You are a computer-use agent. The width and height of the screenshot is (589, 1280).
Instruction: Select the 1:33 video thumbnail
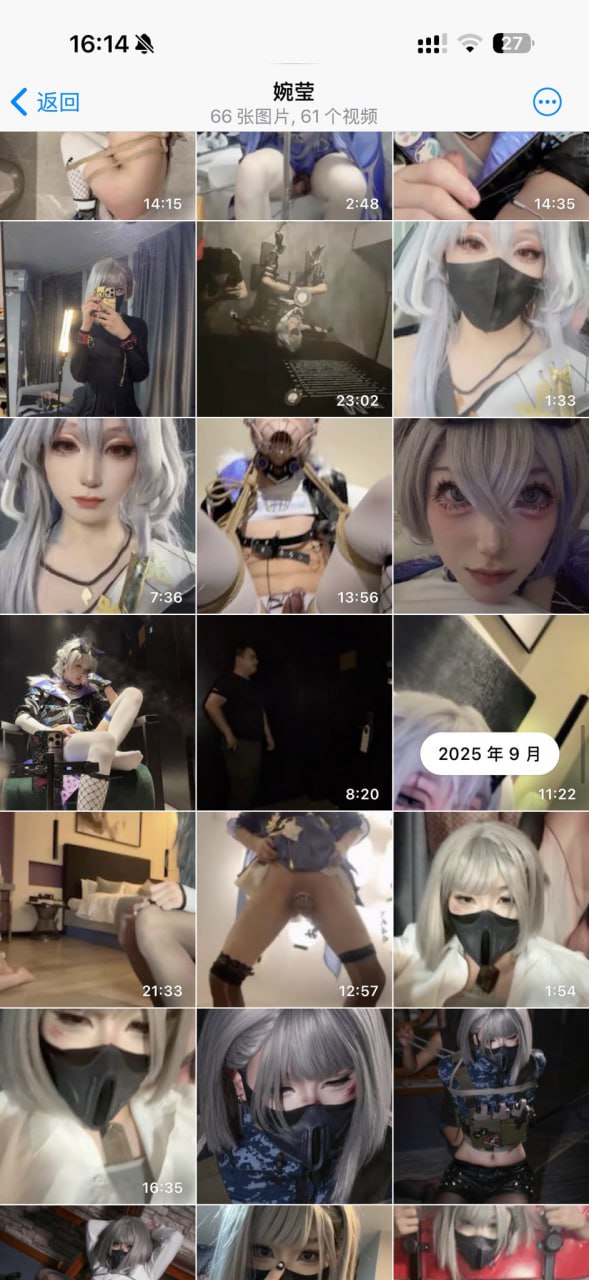[x=491, y=319]
